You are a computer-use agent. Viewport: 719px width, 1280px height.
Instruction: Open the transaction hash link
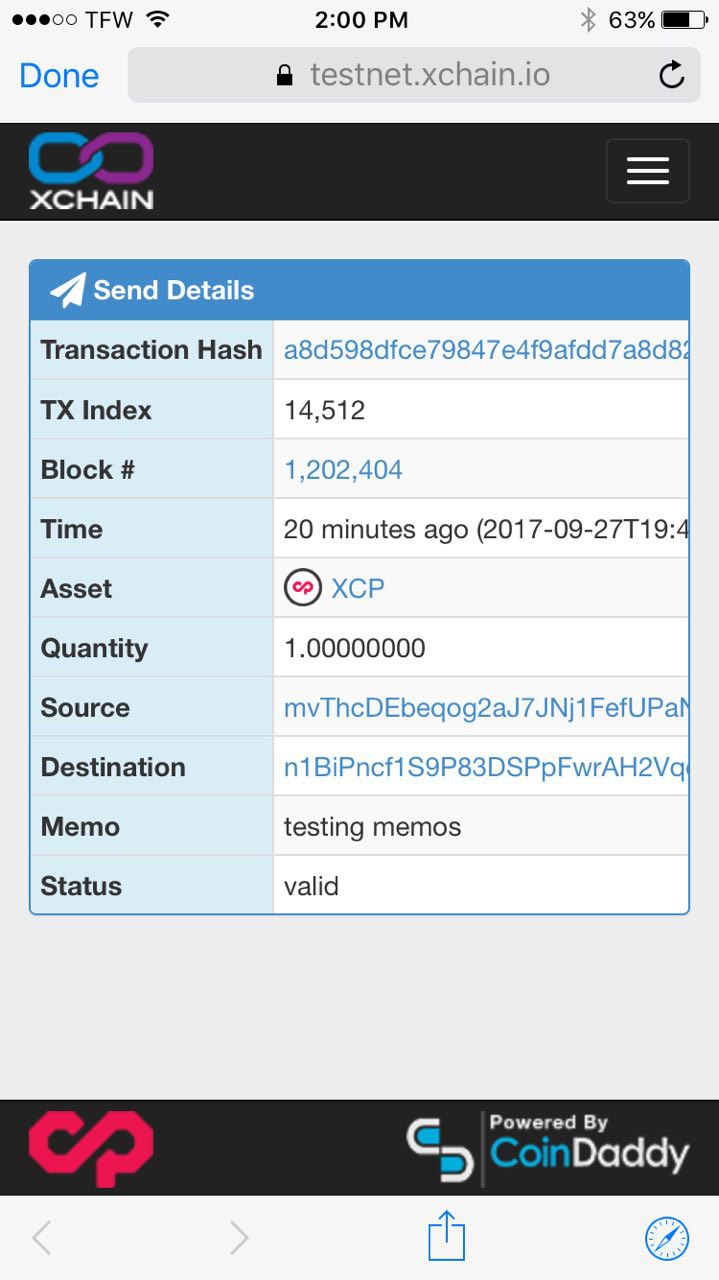(486, 350)
